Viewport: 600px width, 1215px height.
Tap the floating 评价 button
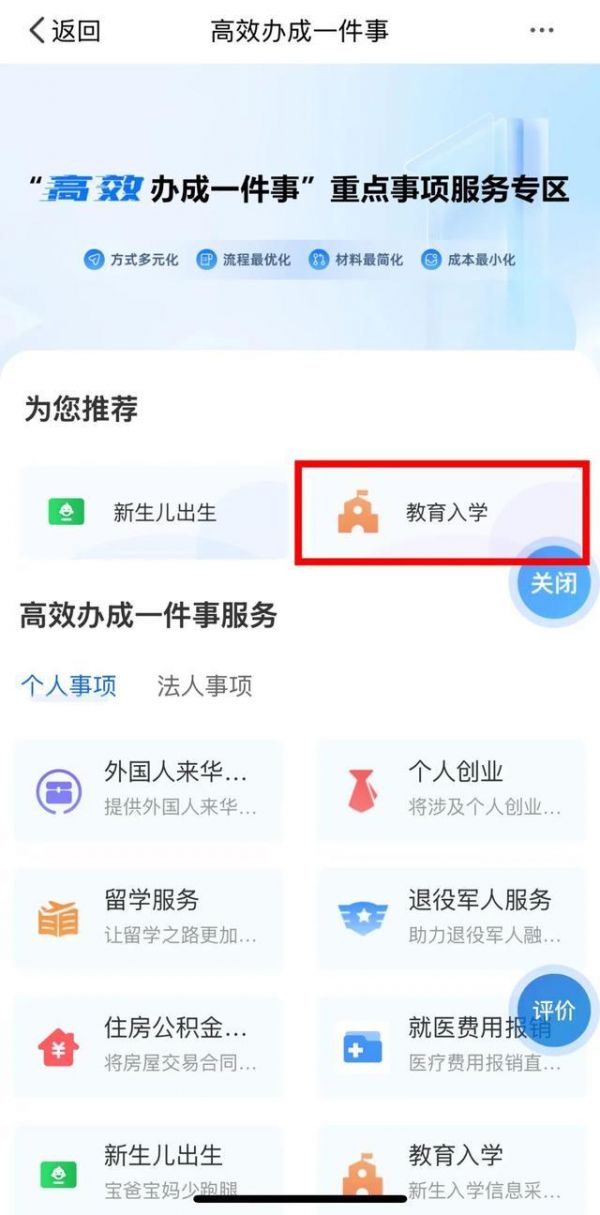[x=553, y=1010]
